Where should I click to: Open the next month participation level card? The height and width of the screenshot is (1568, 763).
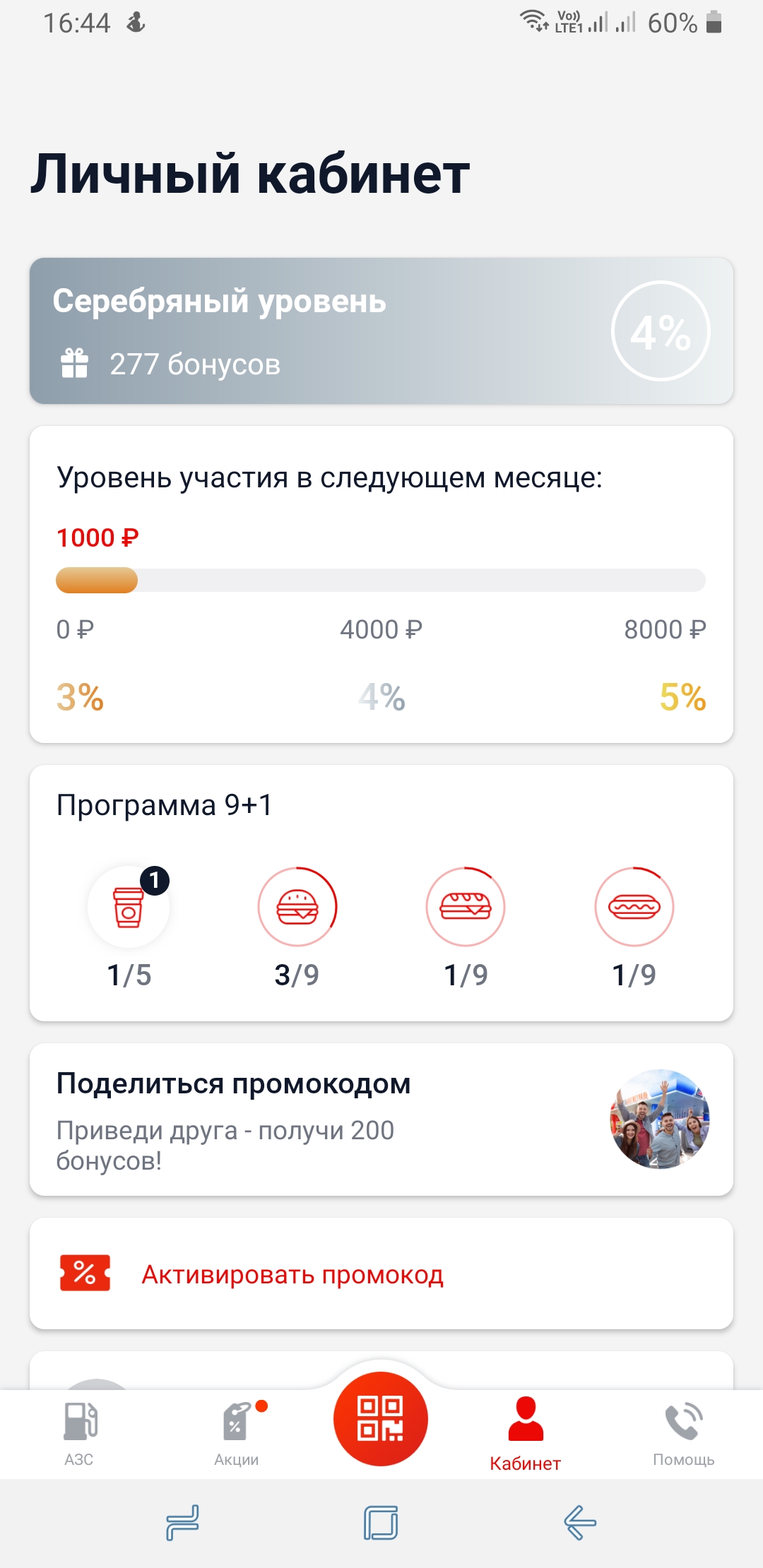(x=381, y=584)
